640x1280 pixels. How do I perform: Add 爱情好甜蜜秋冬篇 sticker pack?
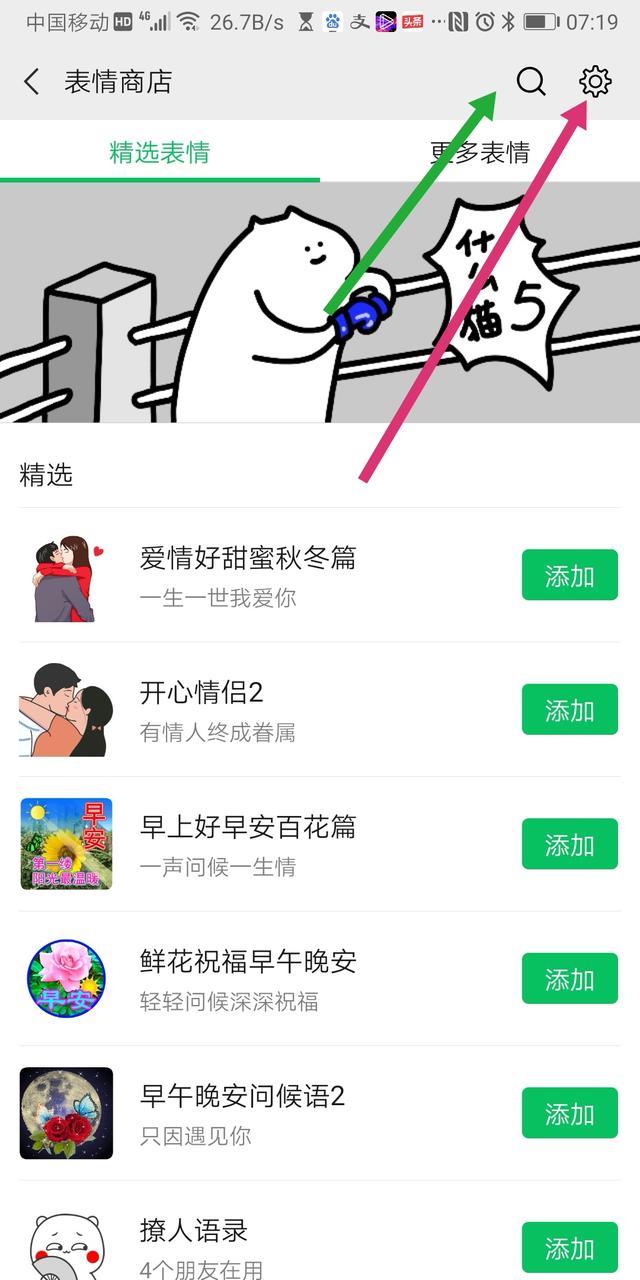pos(569,576)
